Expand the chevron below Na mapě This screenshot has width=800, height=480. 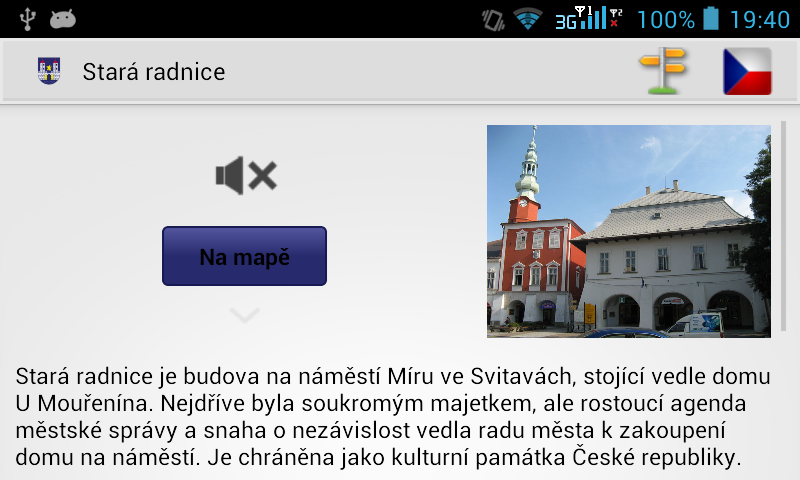pos(244,315)
